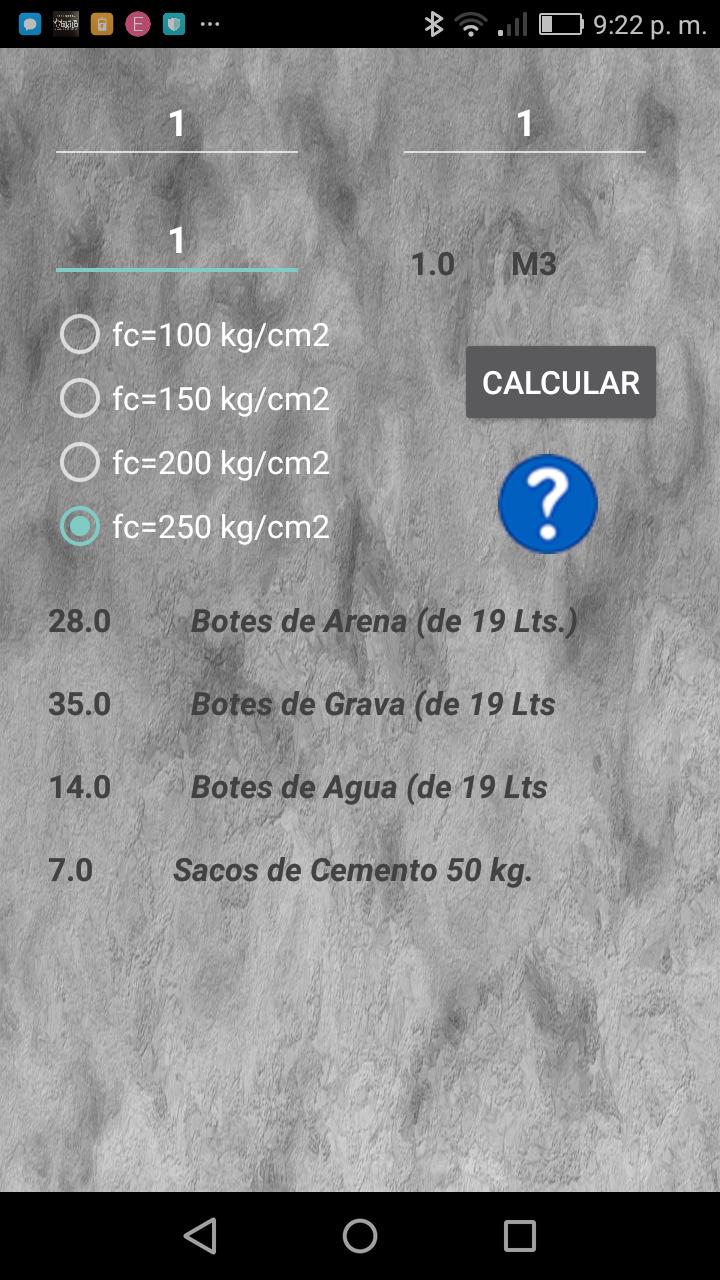Select the fc=100 kg/cm2 option
Image resolution: width=720 pixels, height=1280 pixels.
click(195, 335)
